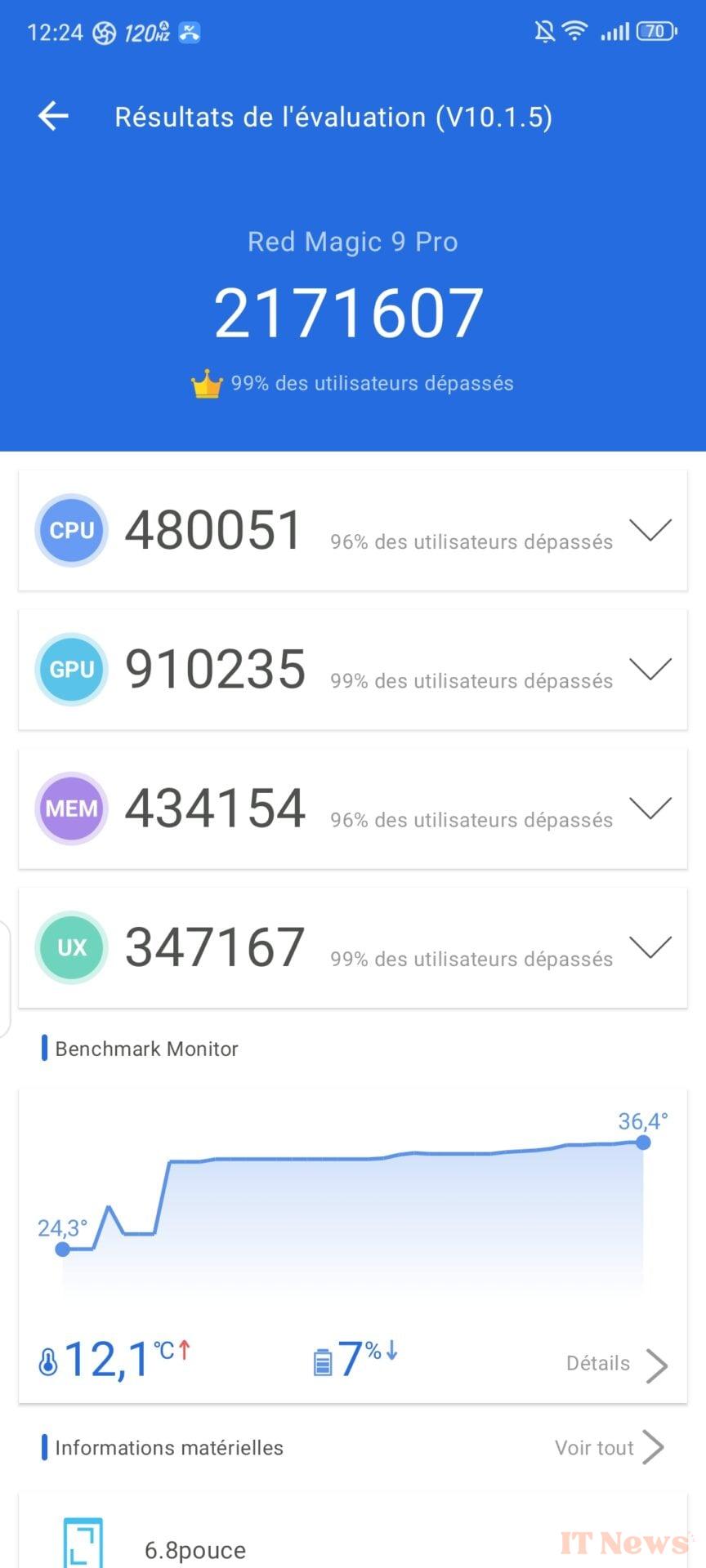Expand the CPU score details
Screen dimensions: 706x1568
click(x=650, y=530)
